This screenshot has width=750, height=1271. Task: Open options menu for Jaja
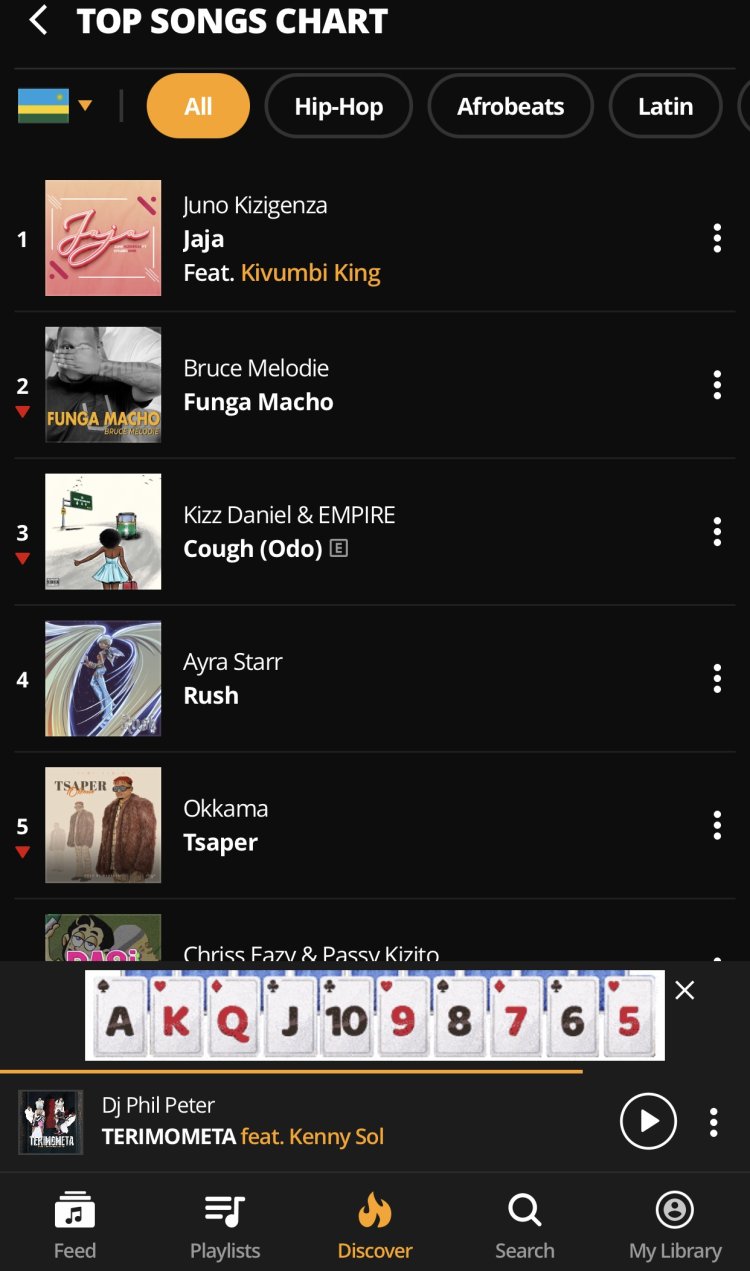tap(716, 238)
